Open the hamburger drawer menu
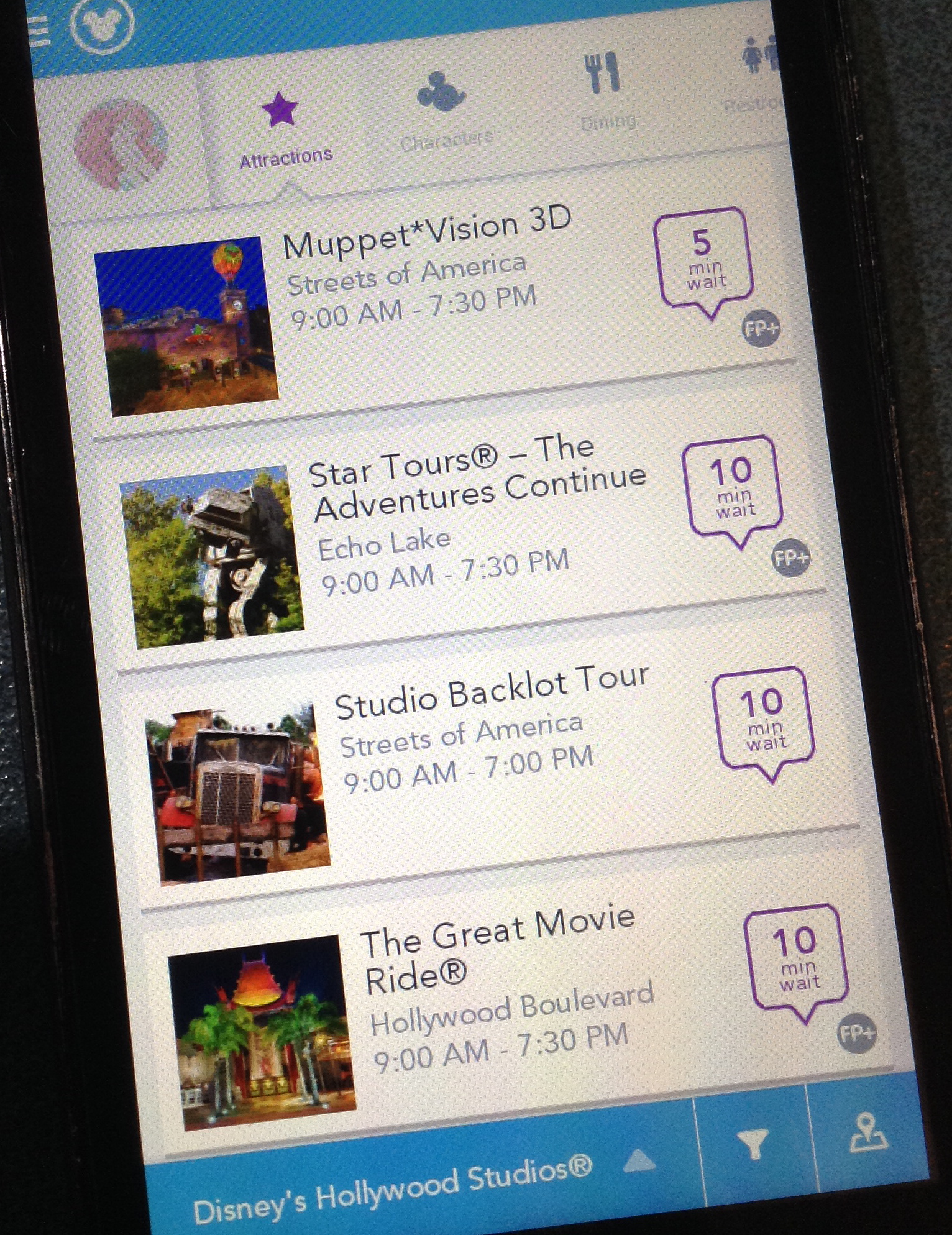Screen dimensions: 952x1235 (39, 31)
